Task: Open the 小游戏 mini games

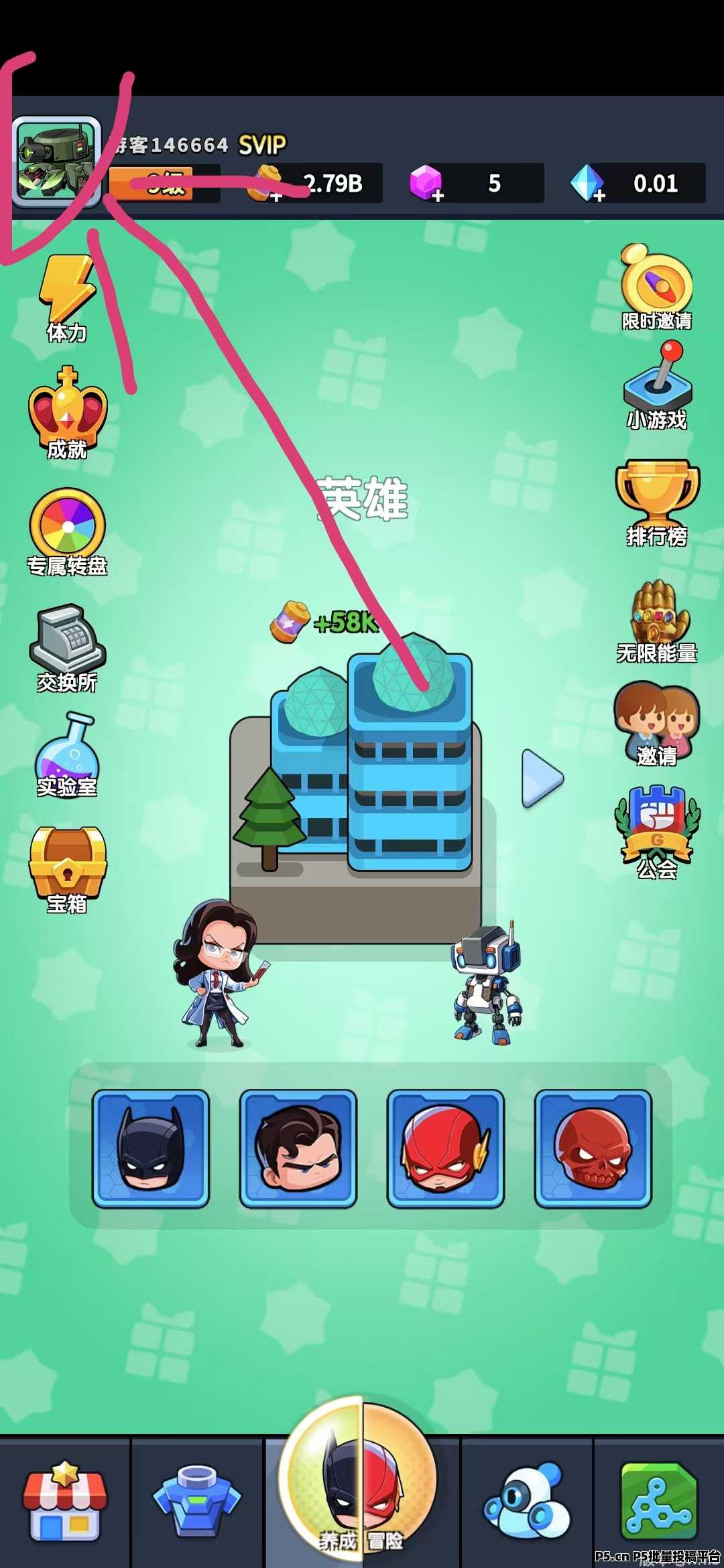Action: [657, 384]
